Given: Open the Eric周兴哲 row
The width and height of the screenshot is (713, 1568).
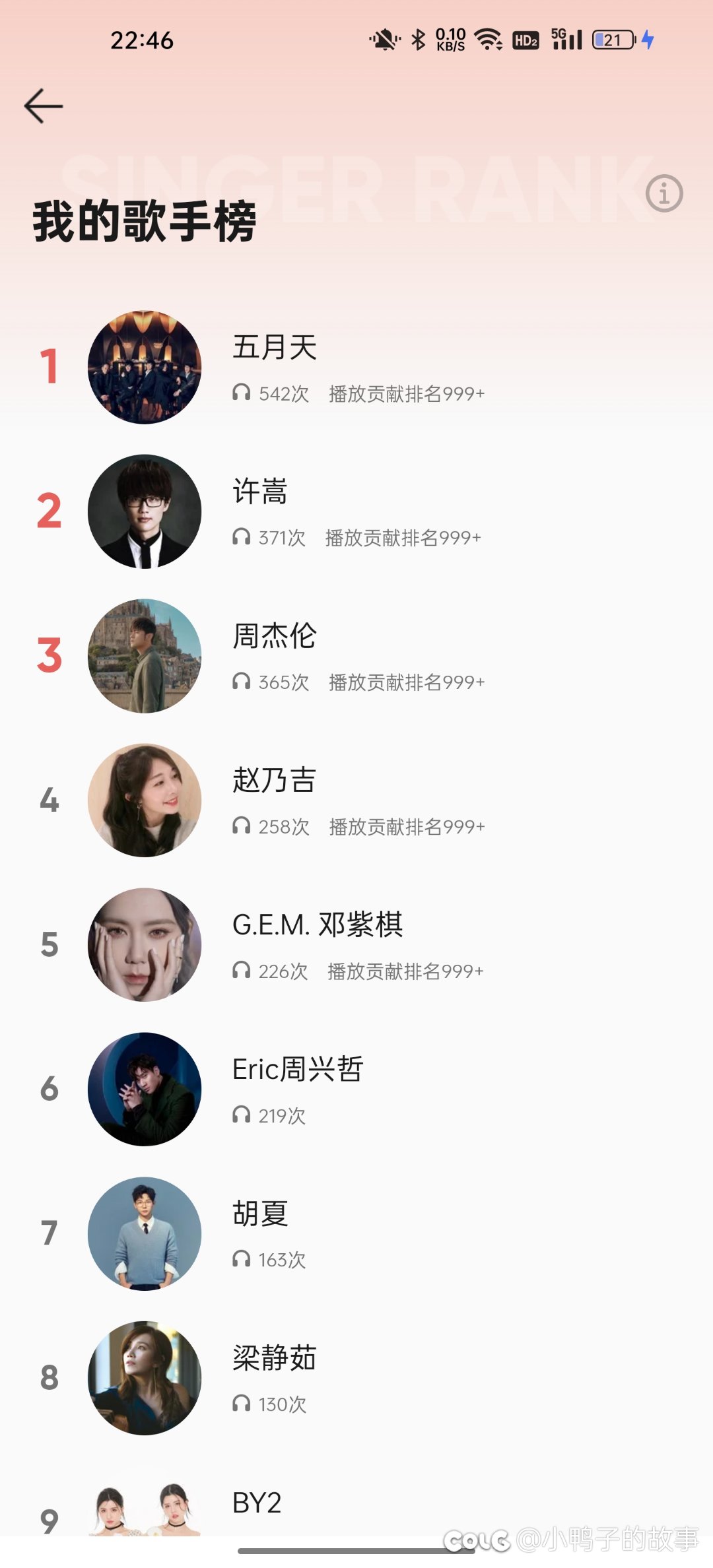Looking at the screenshot, I should pos(356,1090).
